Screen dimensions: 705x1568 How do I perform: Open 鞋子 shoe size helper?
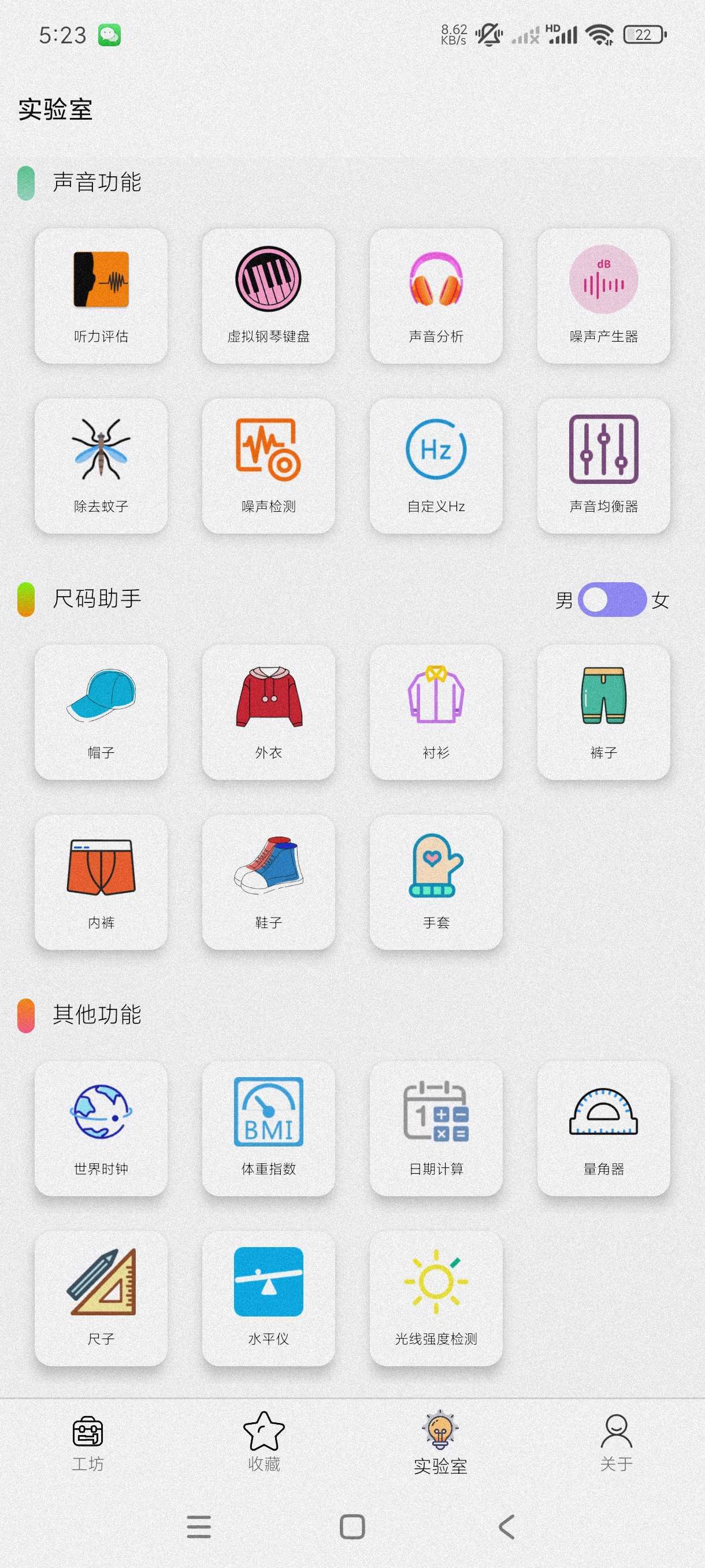pyautogui.click(x=268, y=882)
